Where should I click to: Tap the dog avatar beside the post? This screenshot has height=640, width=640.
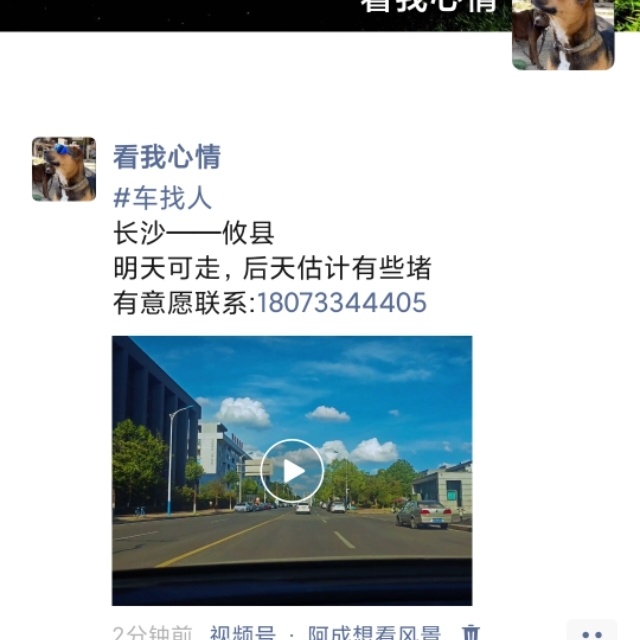point(64,169)
